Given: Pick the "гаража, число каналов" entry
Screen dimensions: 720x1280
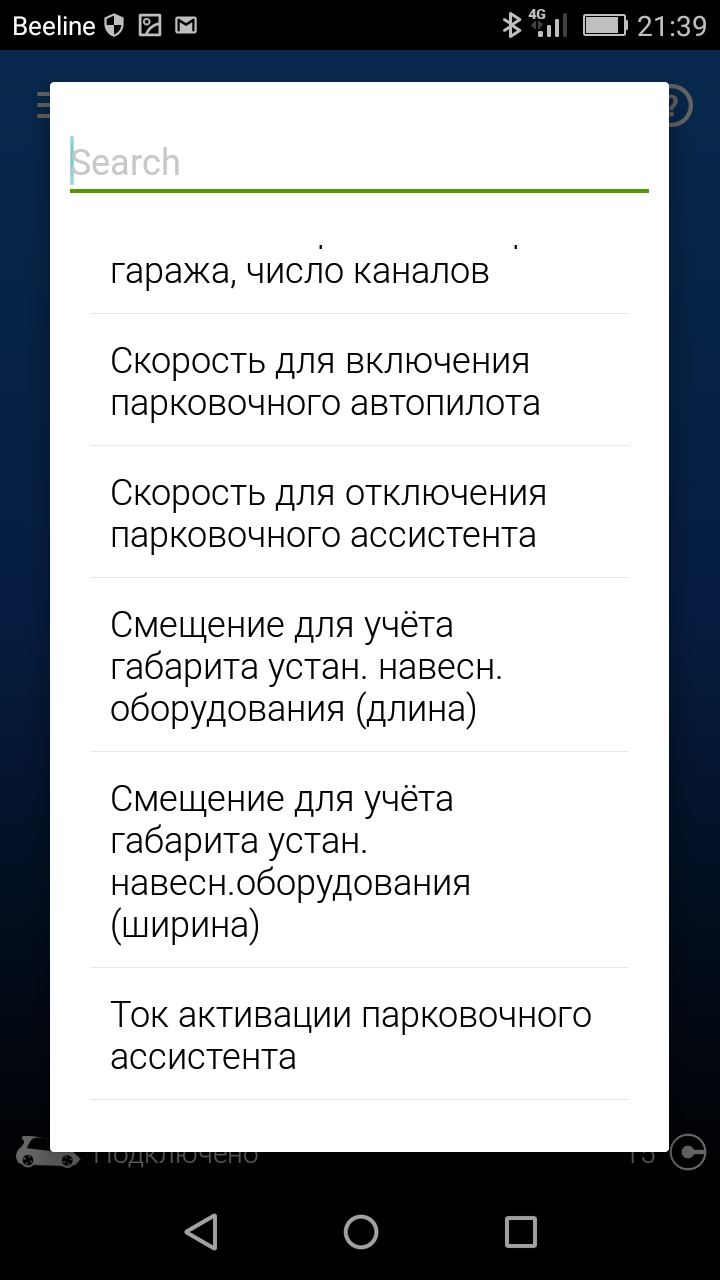Looking at the screenshot, I should pos(358,272).
